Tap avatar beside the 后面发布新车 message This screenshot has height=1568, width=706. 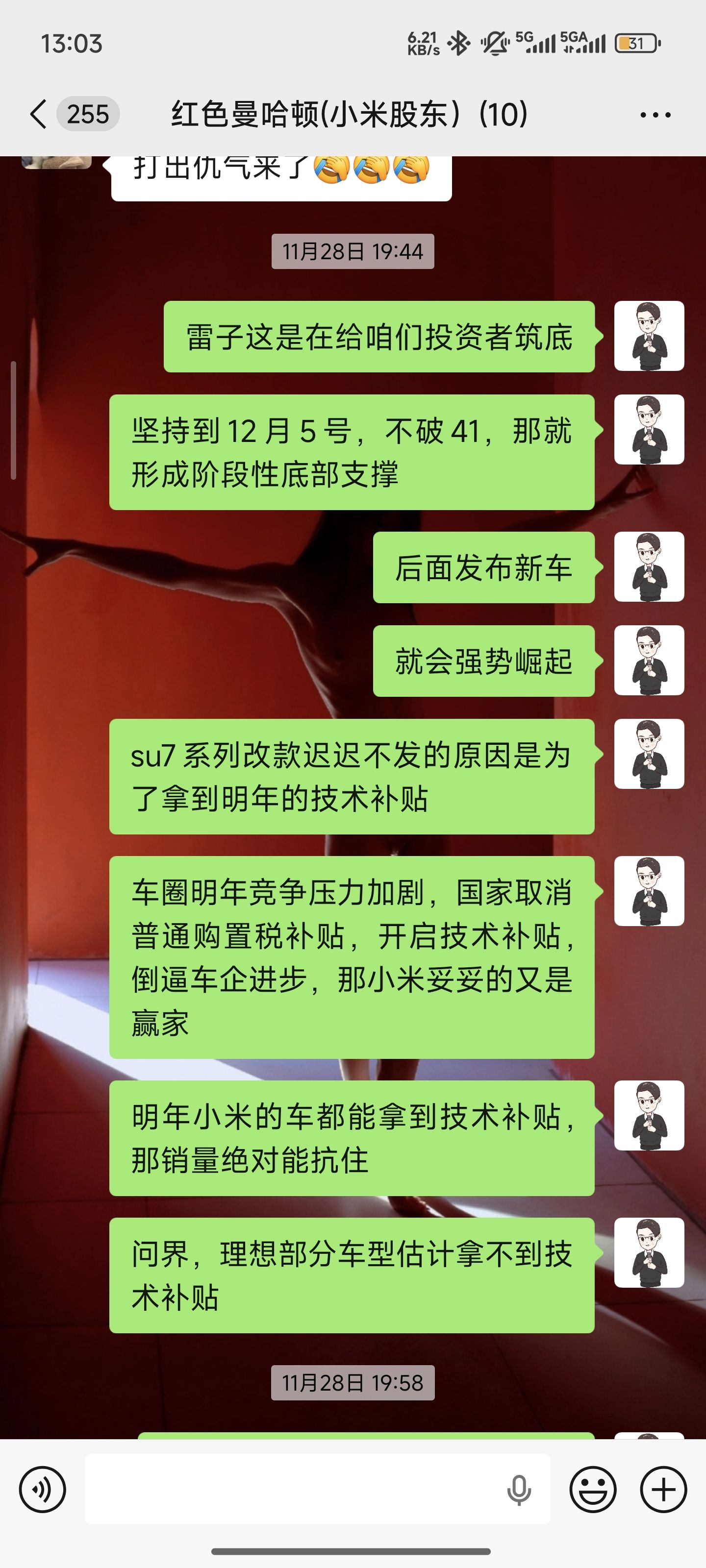(649, 567)
